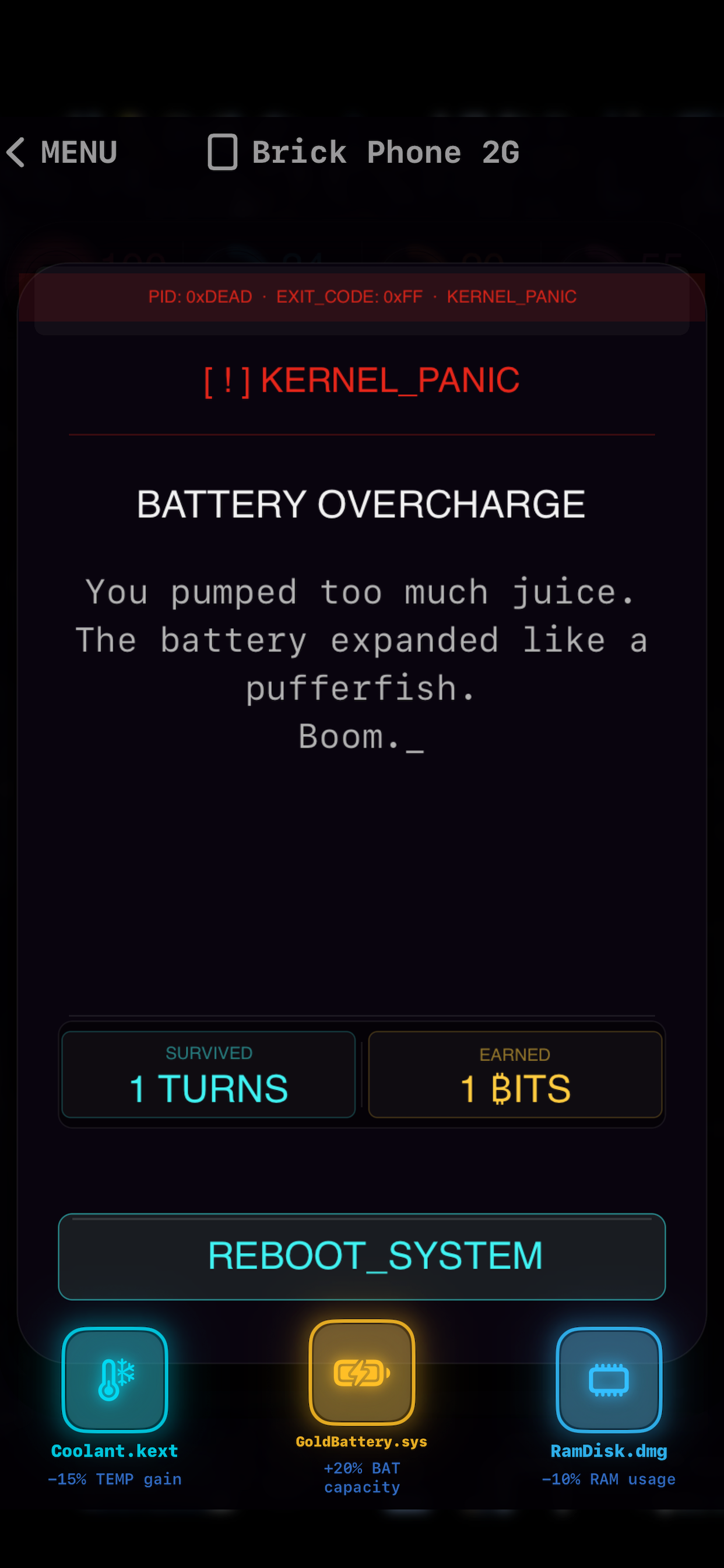The height and width of the screenshot is (1568, 724).
Task: Click the lightning bolt on the battery icon
Action: [x=359, y=1373]
